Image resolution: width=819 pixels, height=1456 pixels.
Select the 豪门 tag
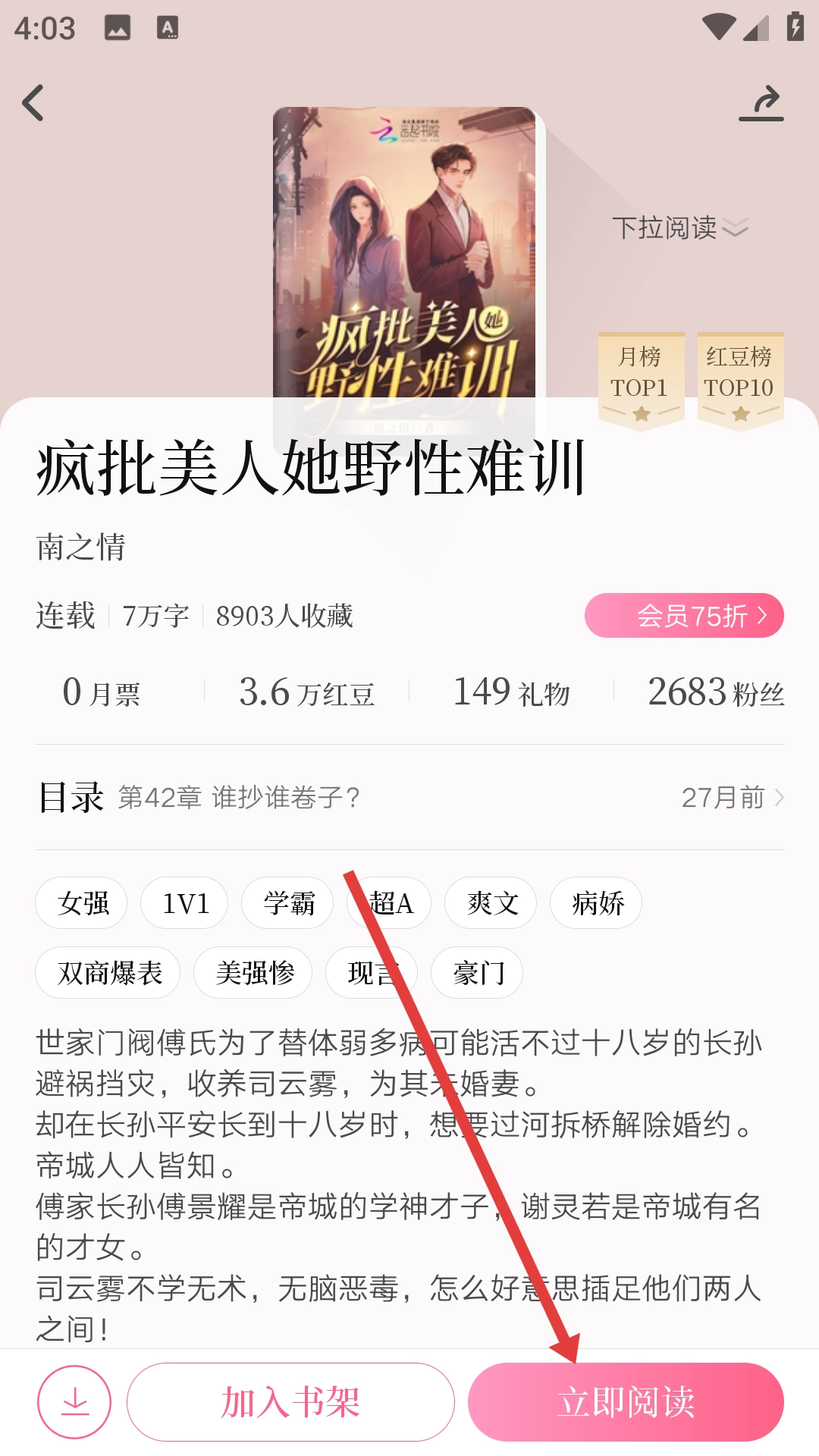pos(477,973)
